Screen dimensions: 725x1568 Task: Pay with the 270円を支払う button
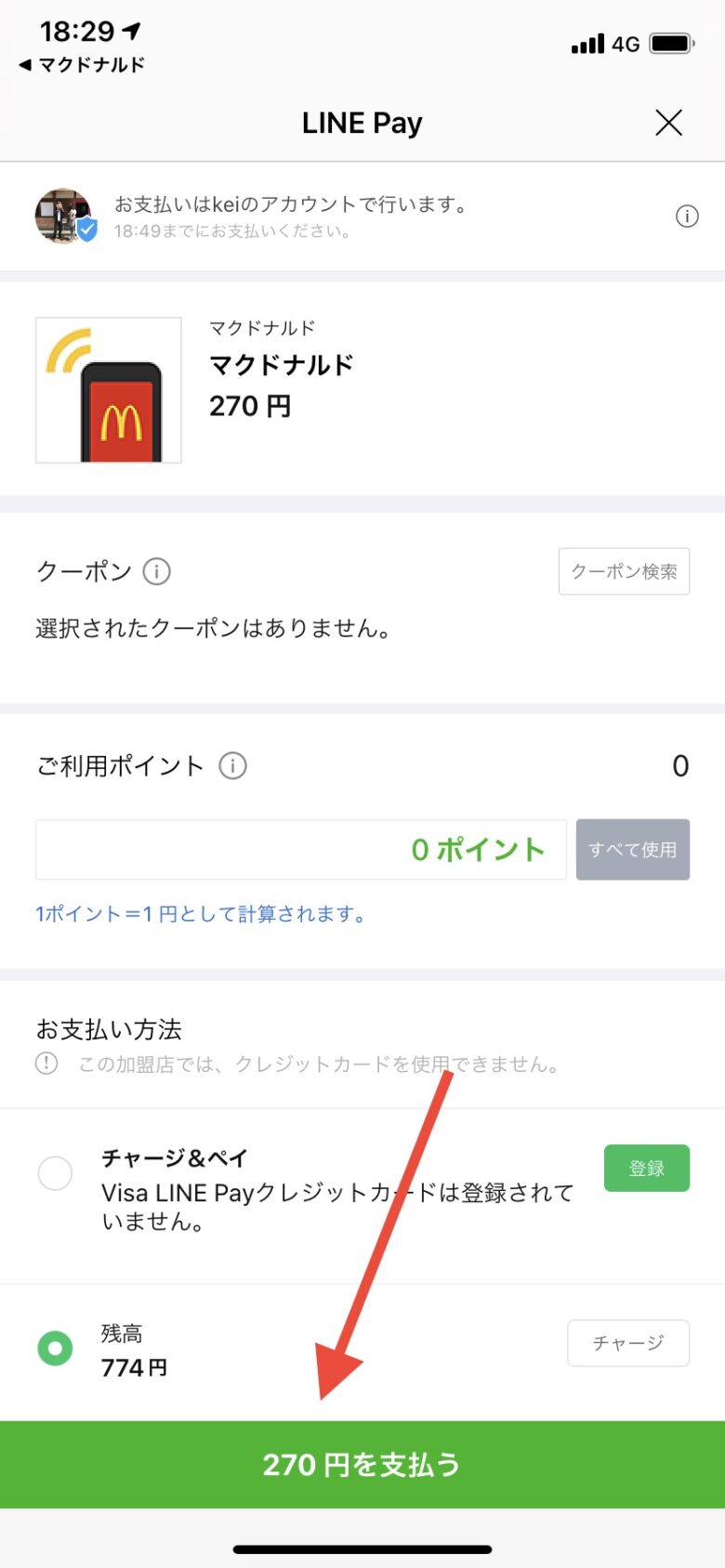tap(362, 1464)
